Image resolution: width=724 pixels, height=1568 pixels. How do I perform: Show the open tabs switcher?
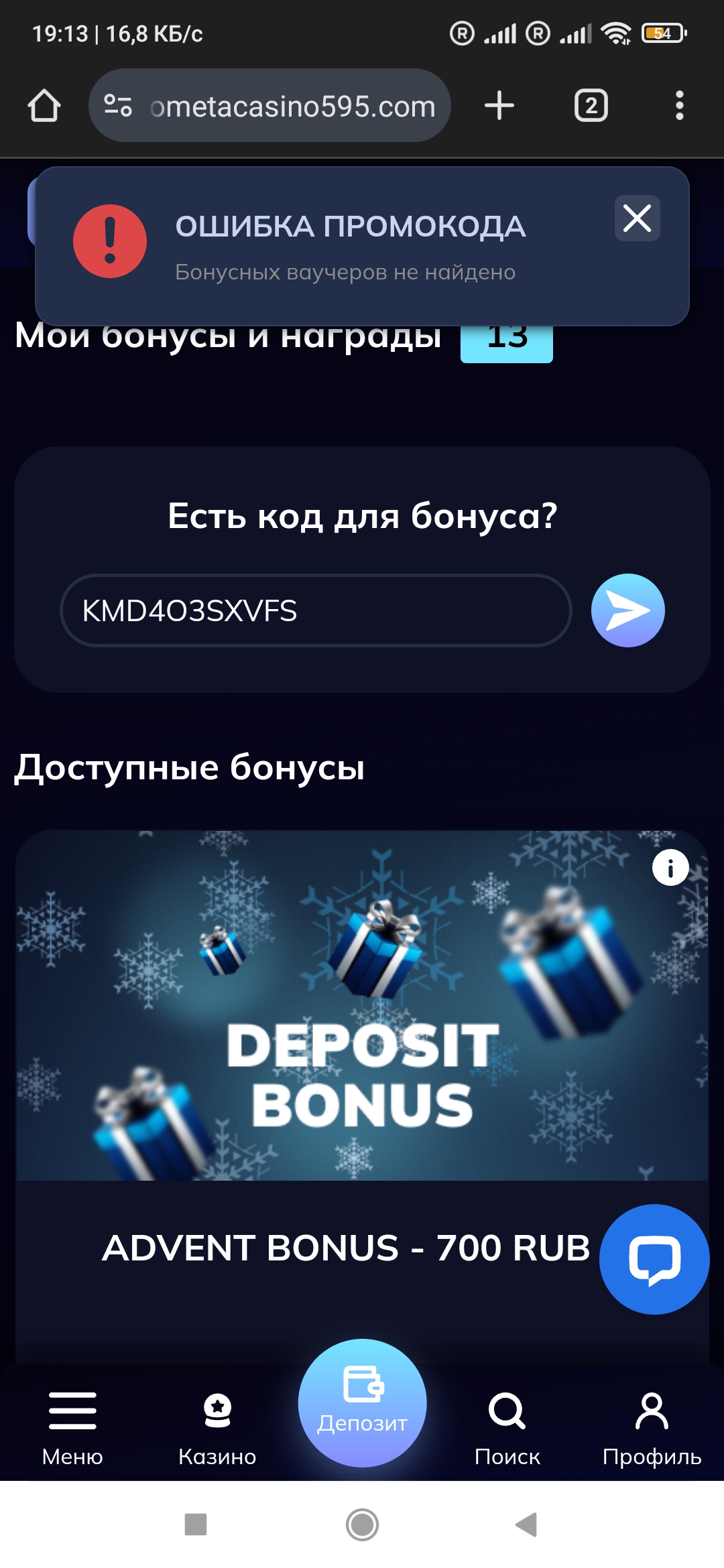[x=591, y=106]
